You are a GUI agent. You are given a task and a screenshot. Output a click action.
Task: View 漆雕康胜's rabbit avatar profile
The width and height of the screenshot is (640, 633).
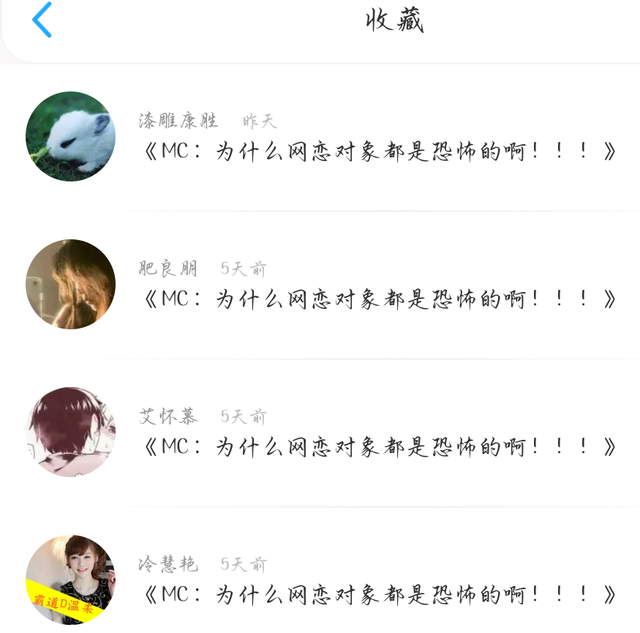point(70,137)
